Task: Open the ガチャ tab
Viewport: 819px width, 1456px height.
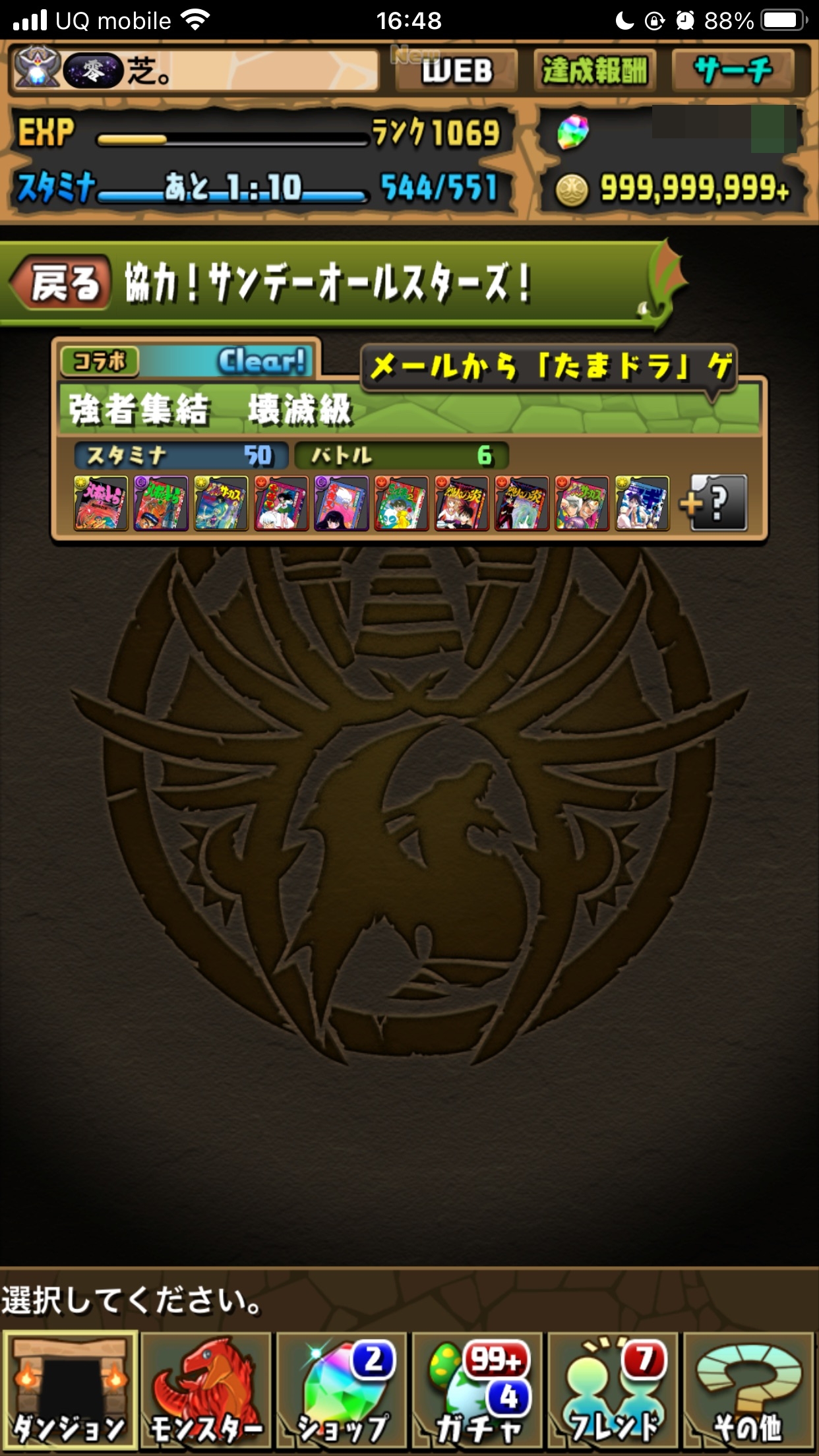Action: click(478, 1390)
